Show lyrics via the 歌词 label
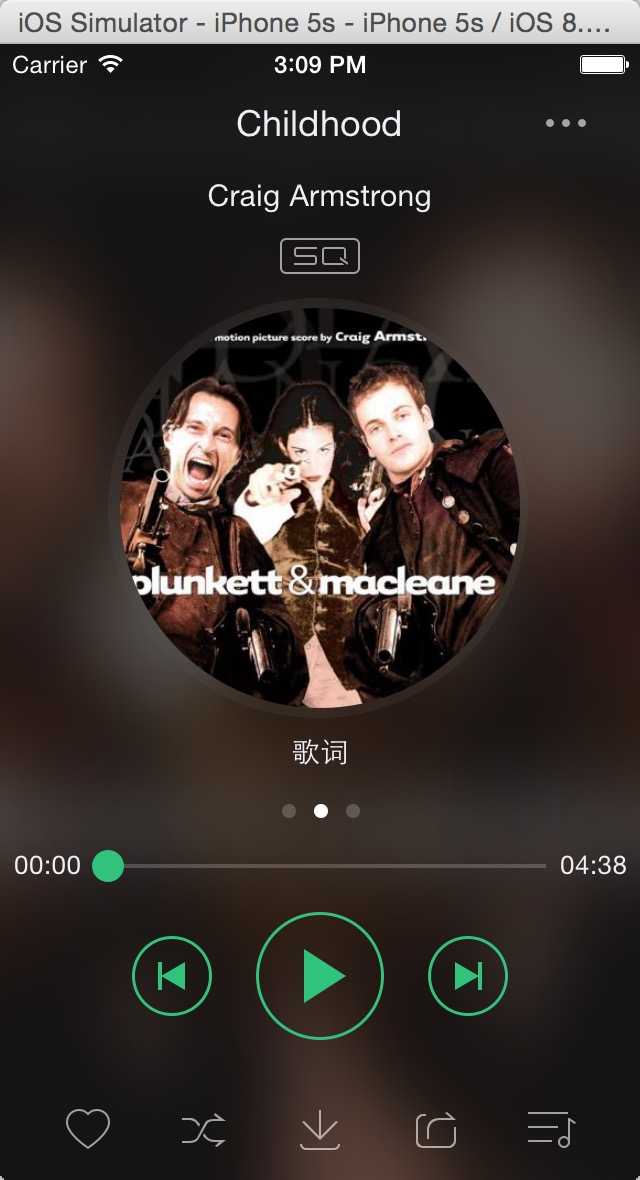The height and width of the screenshot is (1180, 640). (x=320, y=752)
